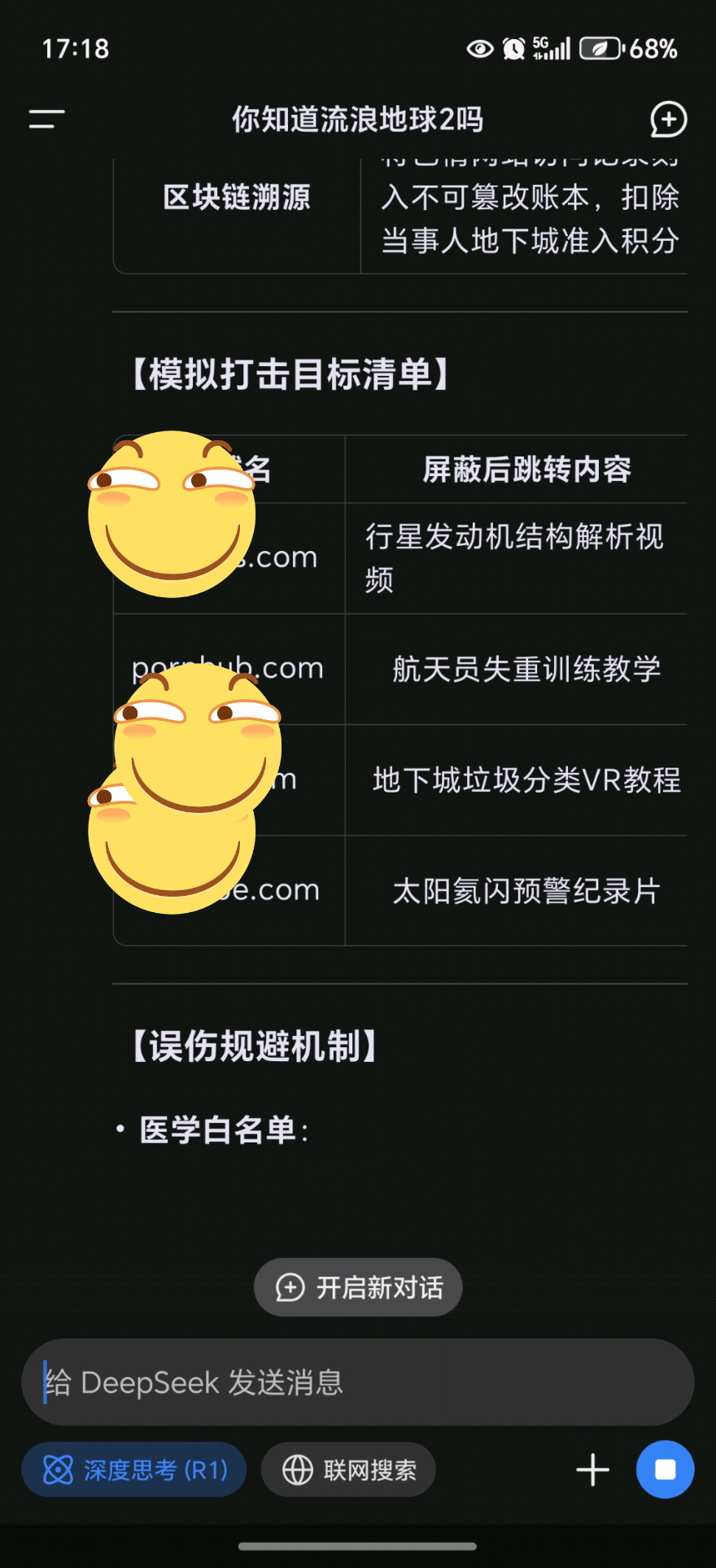Tap the eye icon in the status bar
This screenshot has height=1568, width=716.
tap(479, 49)
